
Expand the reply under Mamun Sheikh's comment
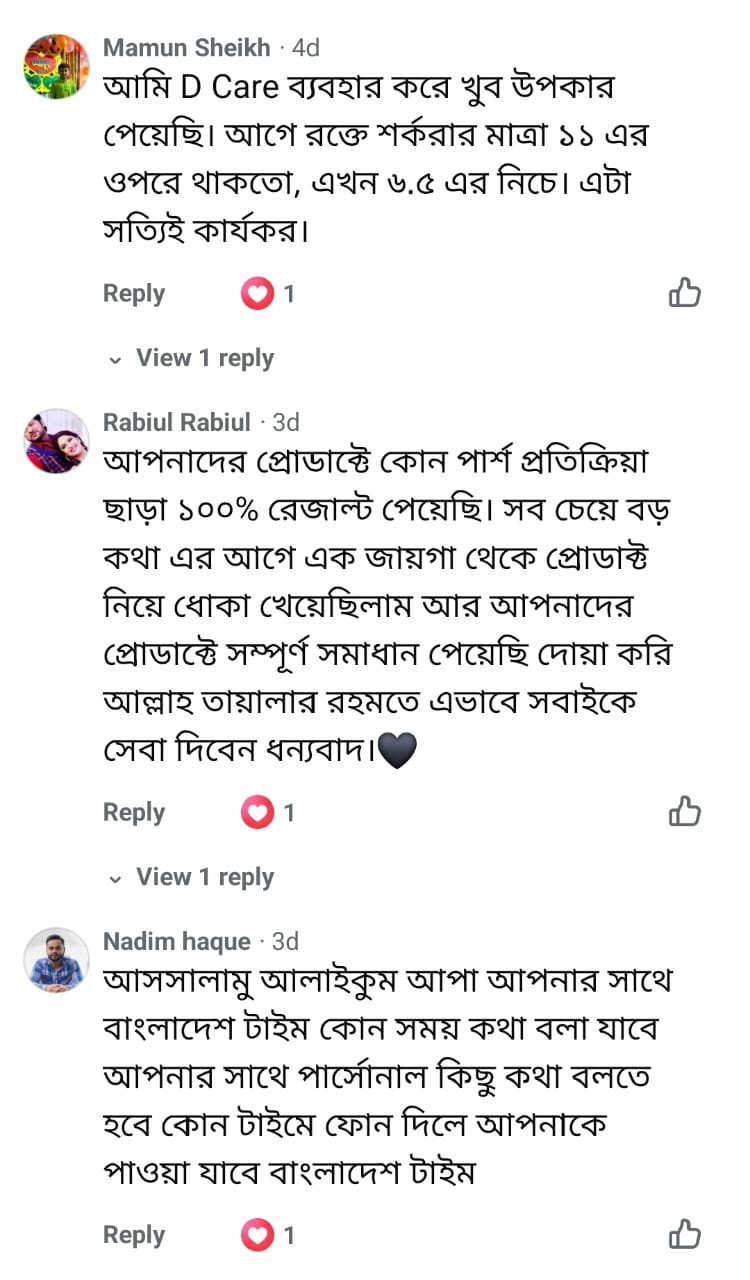pyautogui.click(x=204, y=358)
